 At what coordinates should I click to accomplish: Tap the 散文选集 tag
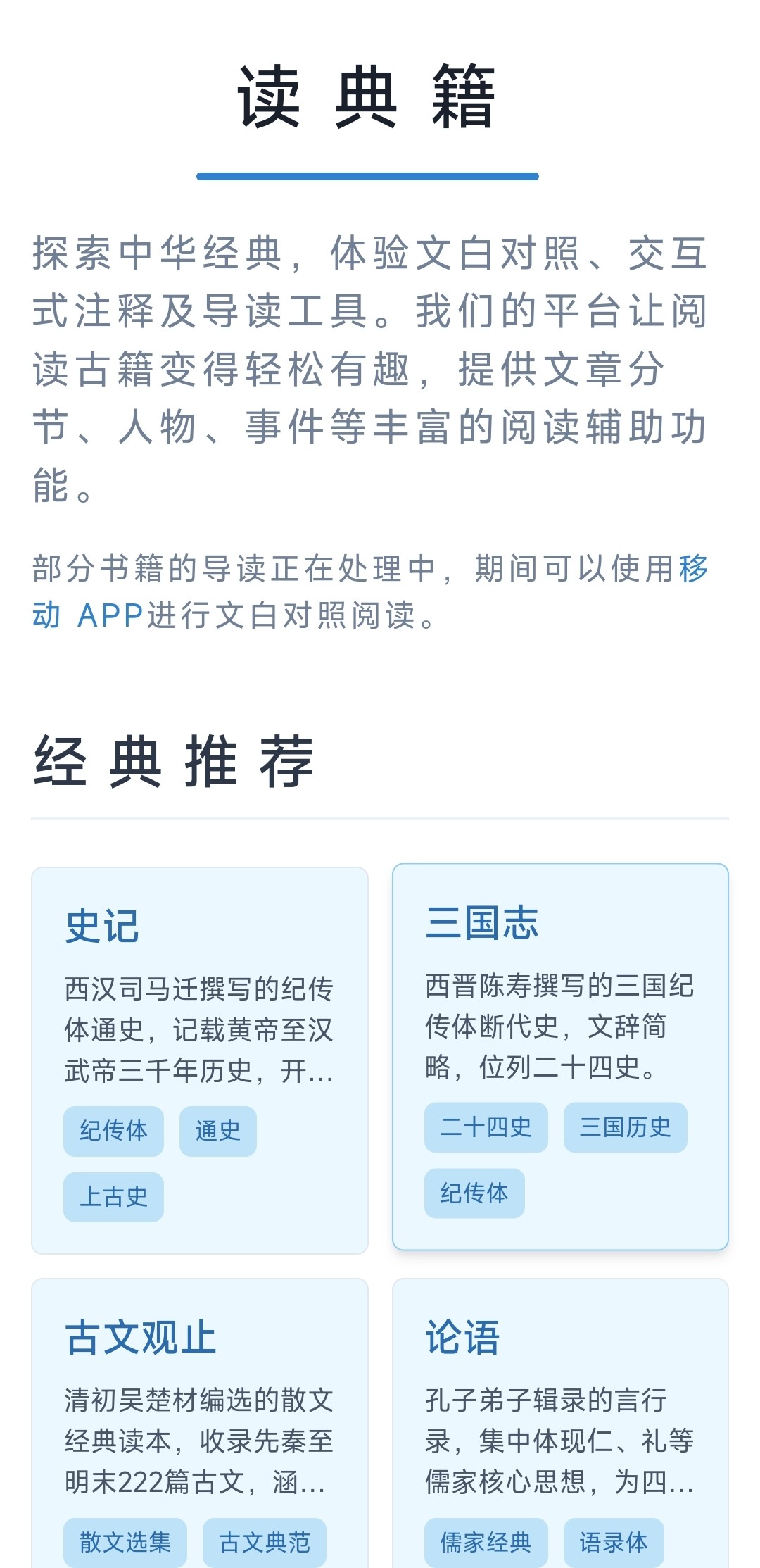coord(125,1543)
